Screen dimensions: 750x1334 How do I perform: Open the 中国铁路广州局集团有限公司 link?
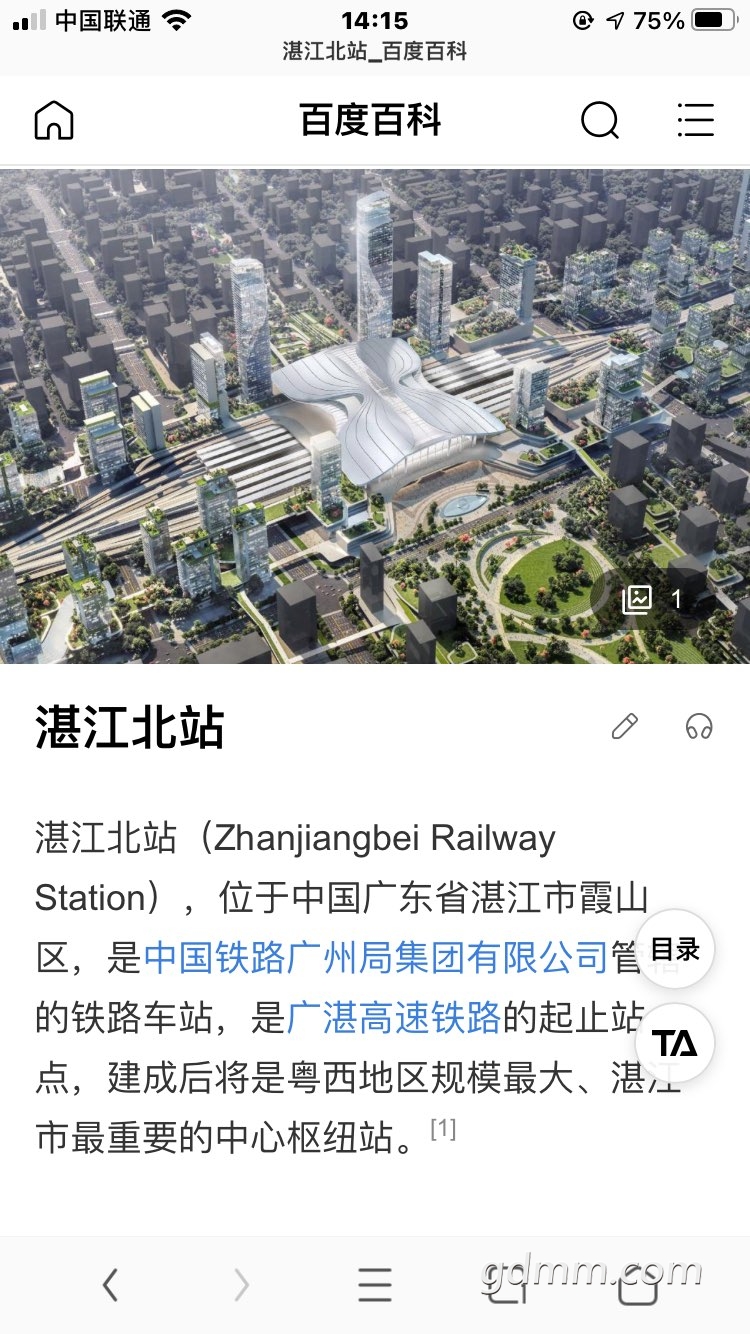coord(376,957)
